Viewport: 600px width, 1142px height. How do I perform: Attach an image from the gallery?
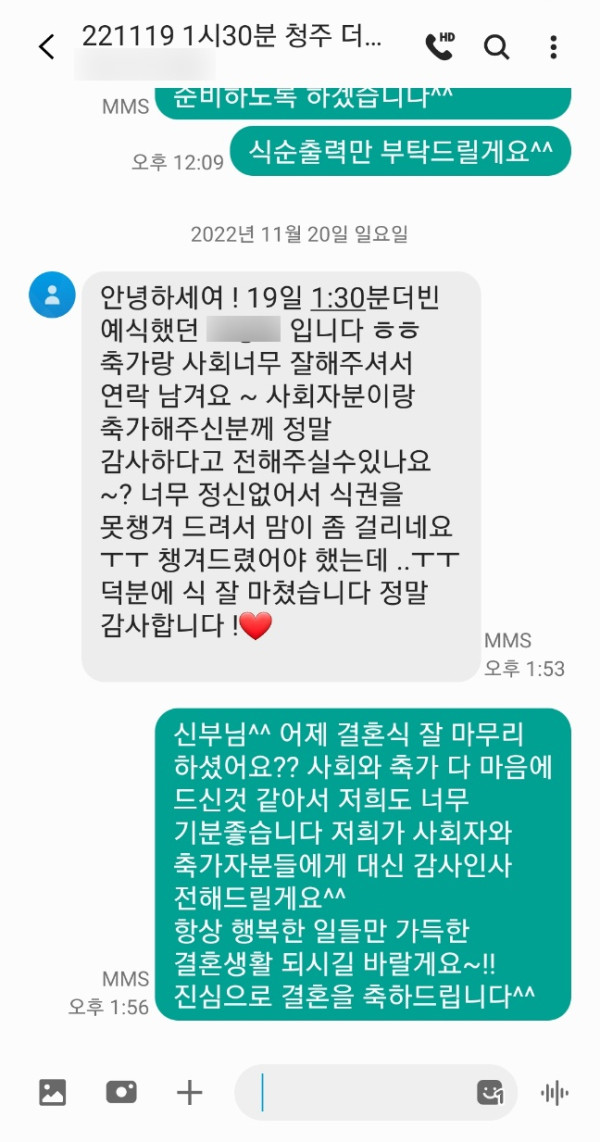click(52, 1092)
